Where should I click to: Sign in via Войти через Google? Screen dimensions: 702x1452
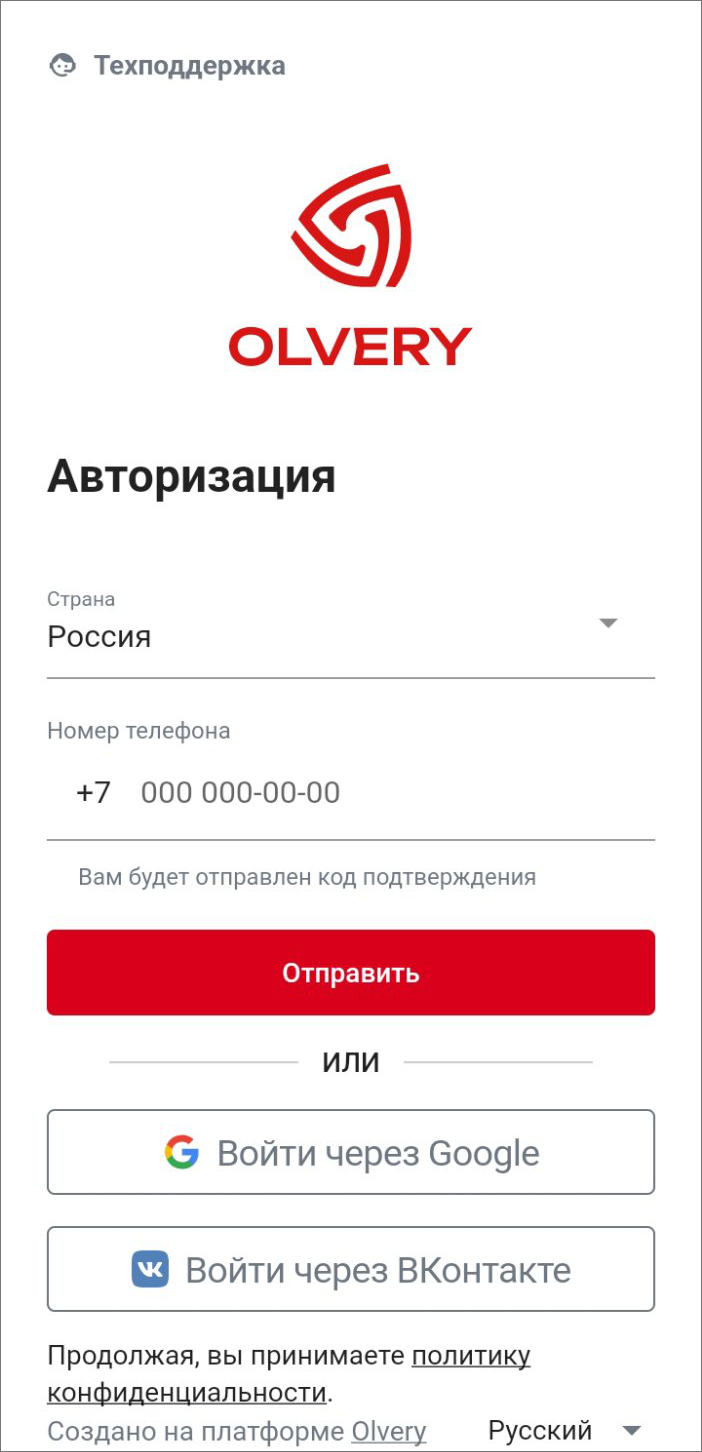click(x=350, y=1153)
